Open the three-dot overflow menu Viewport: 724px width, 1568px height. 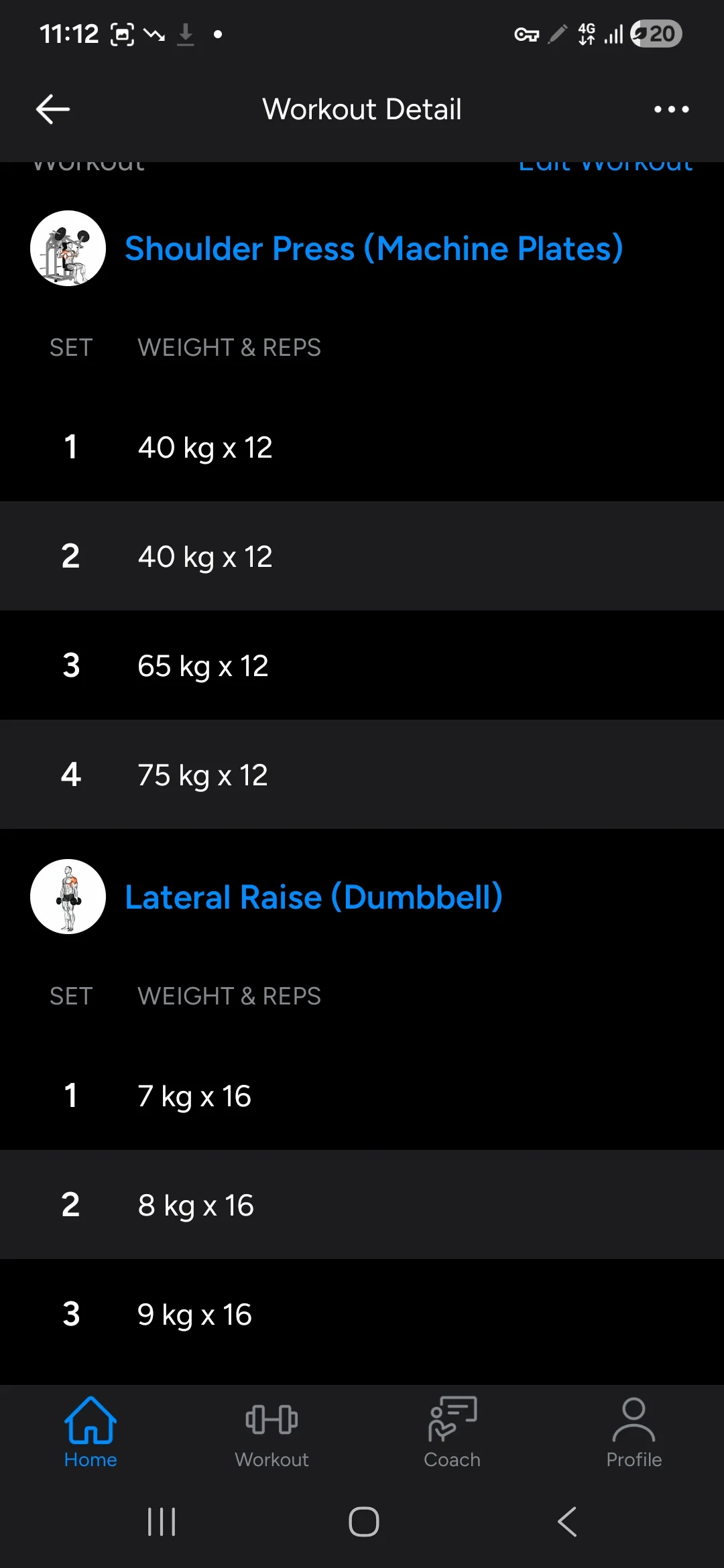(x=671, y=109)
